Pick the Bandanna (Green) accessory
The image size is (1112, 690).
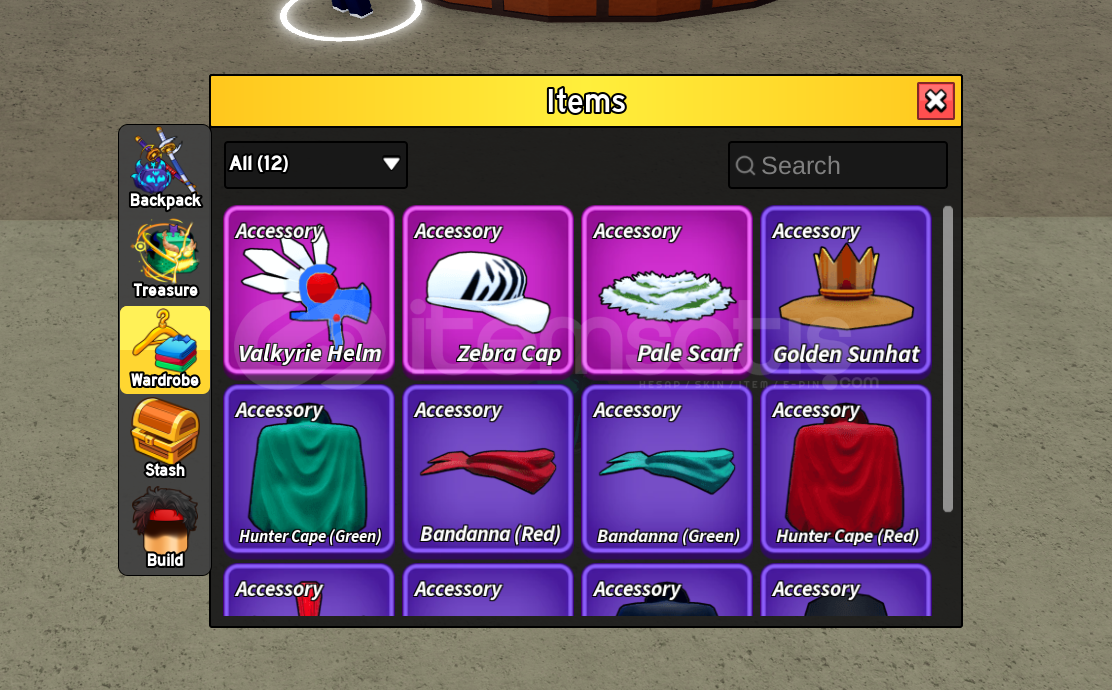[667, 469]
